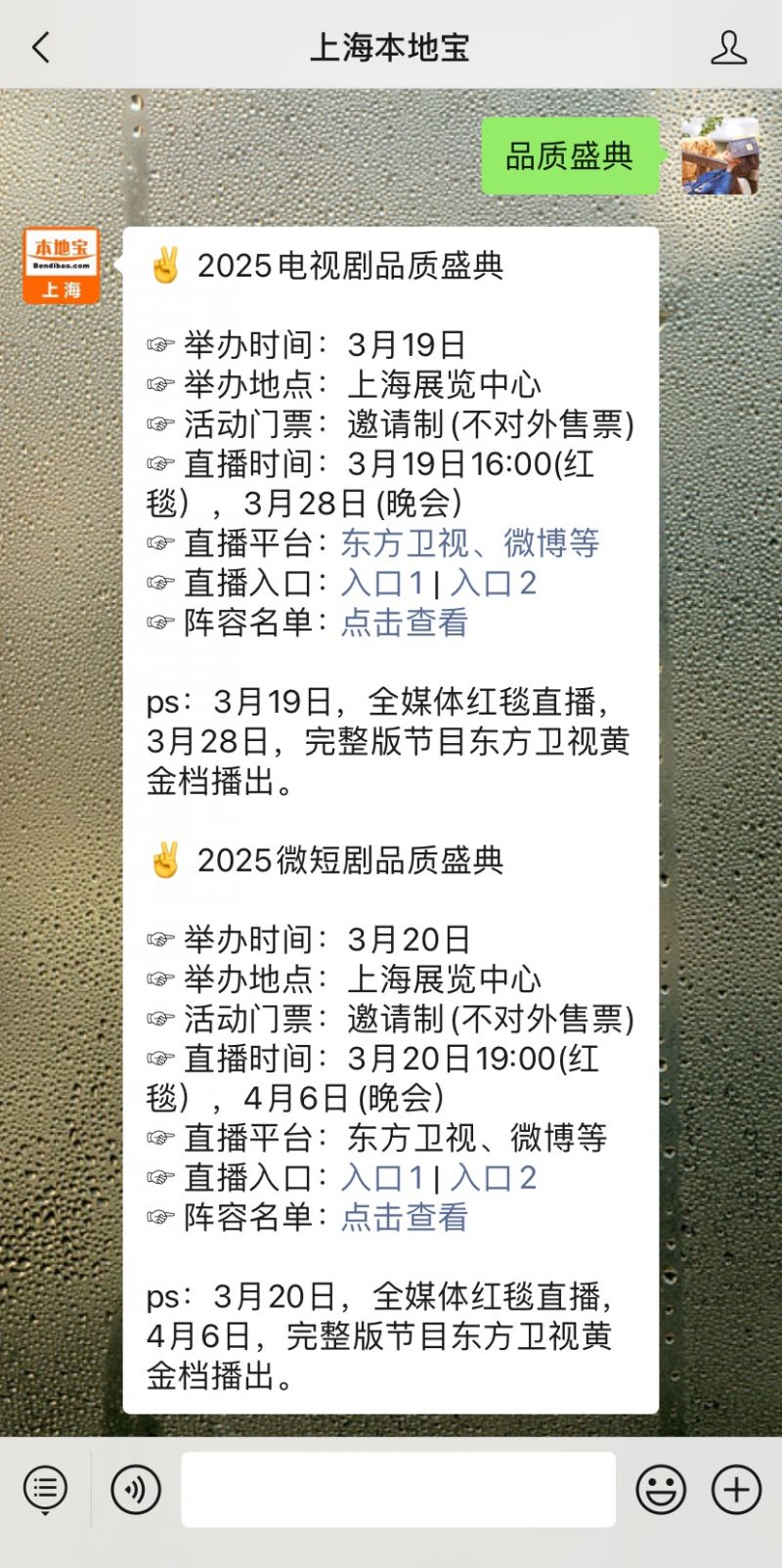Go back from 上海本地宝 chat

click(x=41, y=47)
